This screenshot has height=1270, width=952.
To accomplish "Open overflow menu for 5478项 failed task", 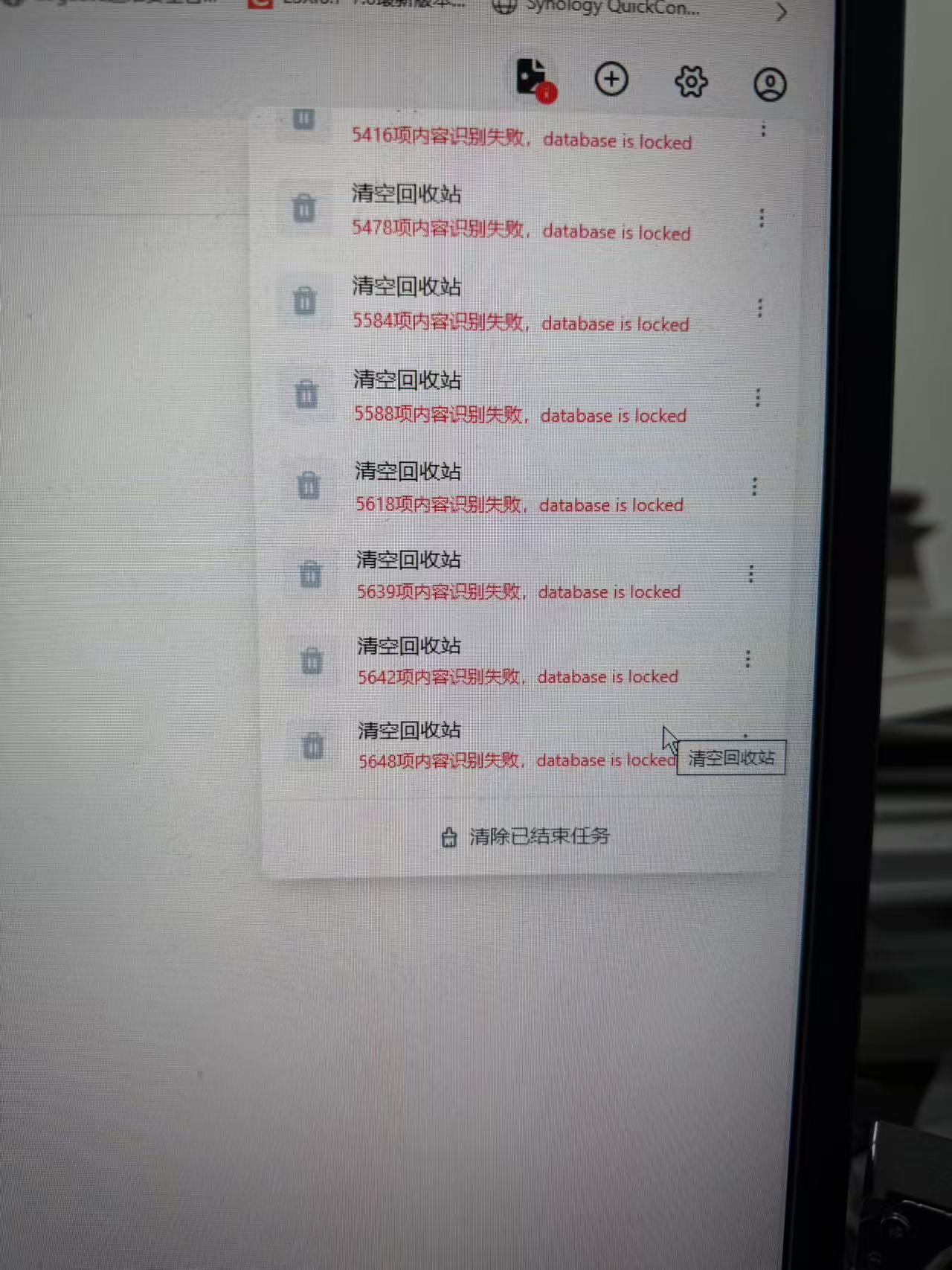I will [762, 218].
